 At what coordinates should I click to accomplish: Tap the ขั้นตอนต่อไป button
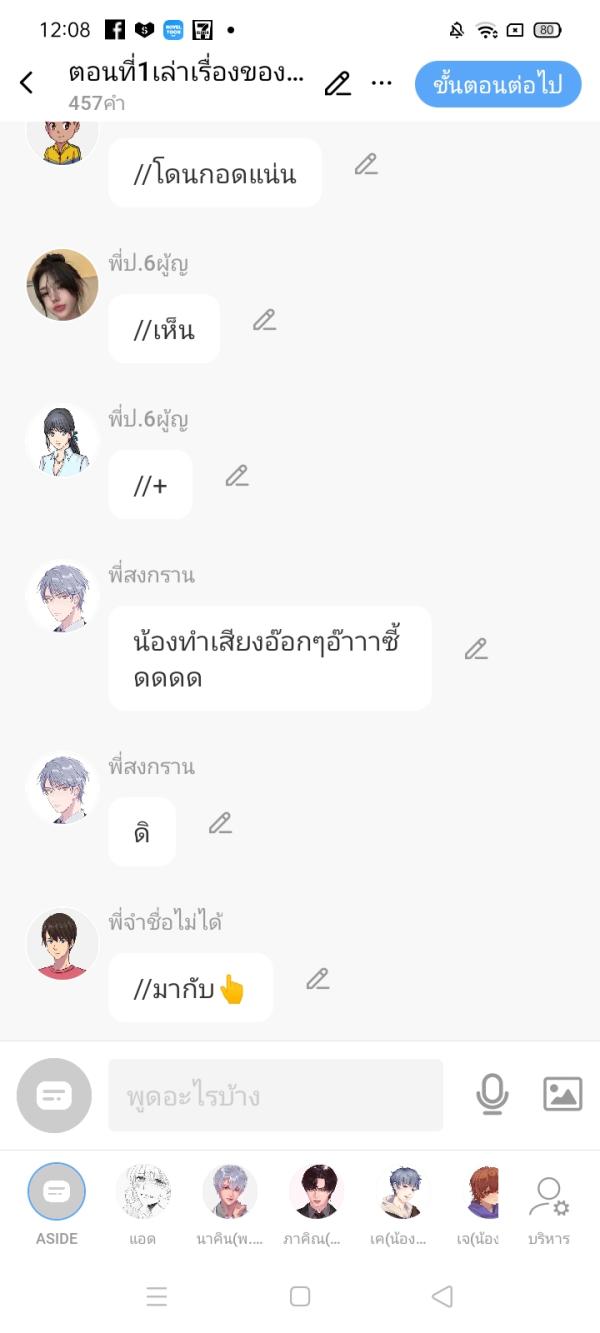(x=497, y=85)
